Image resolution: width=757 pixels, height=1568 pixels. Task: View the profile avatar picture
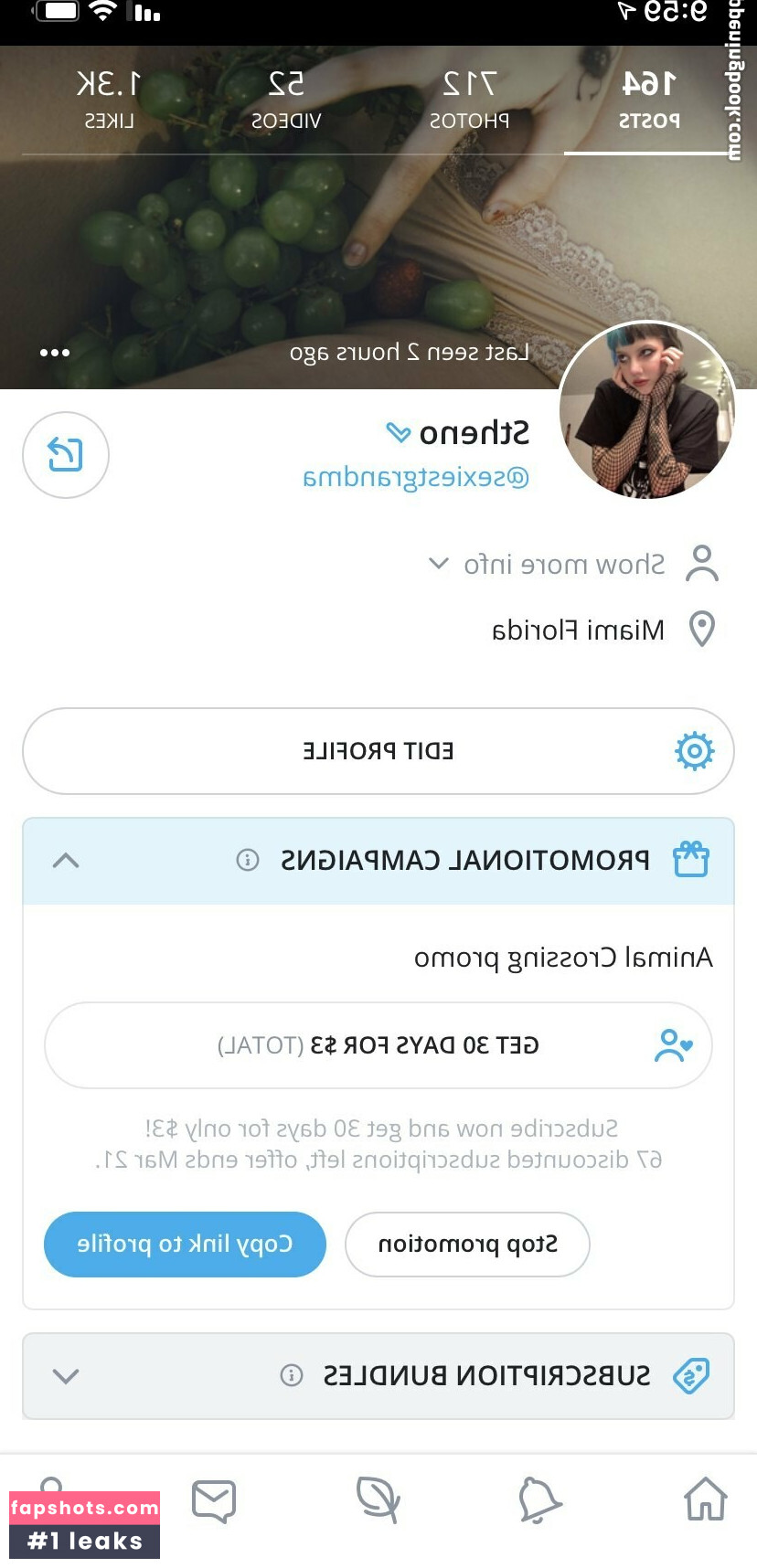tap(647, 410)
